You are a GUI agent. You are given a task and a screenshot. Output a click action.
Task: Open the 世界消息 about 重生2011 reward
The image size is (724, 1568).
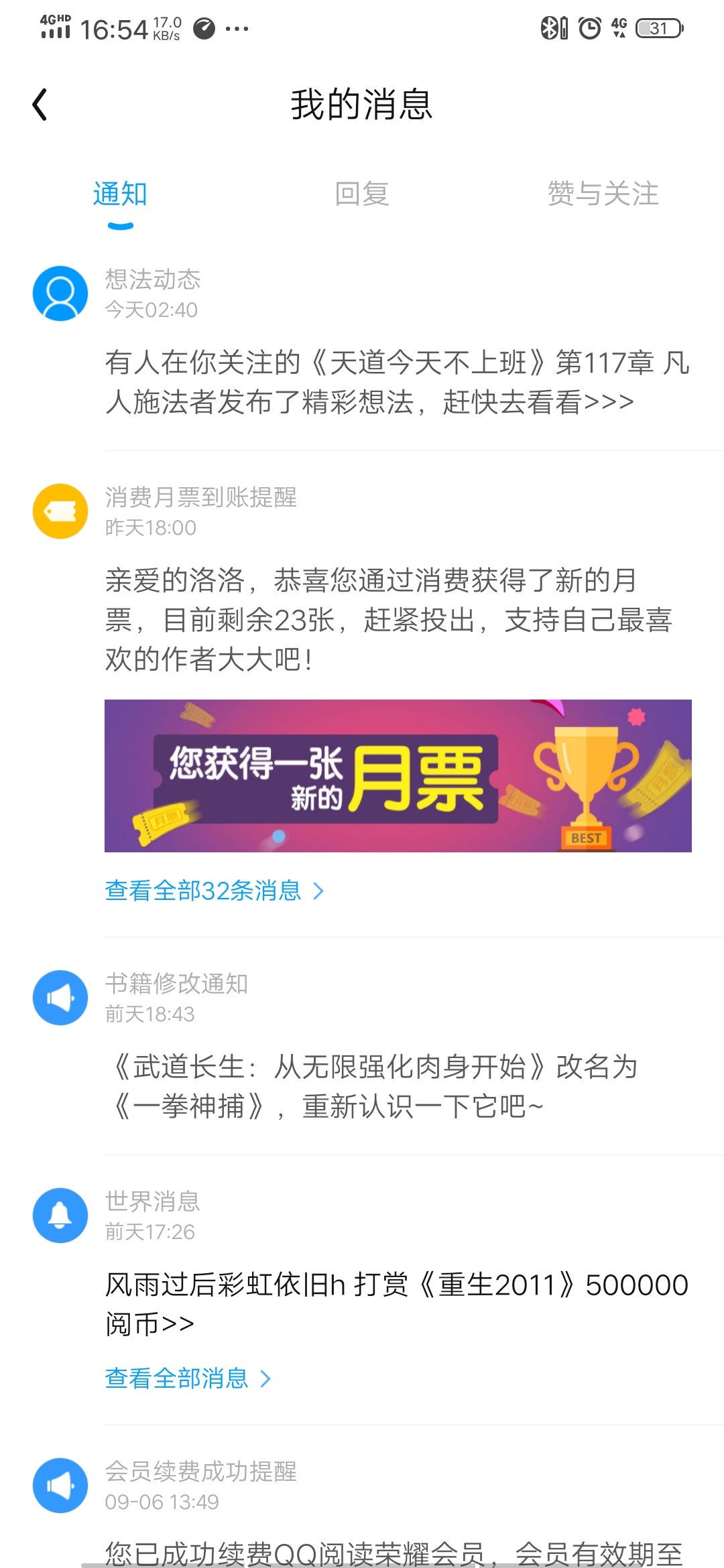tap(396, 1303)
